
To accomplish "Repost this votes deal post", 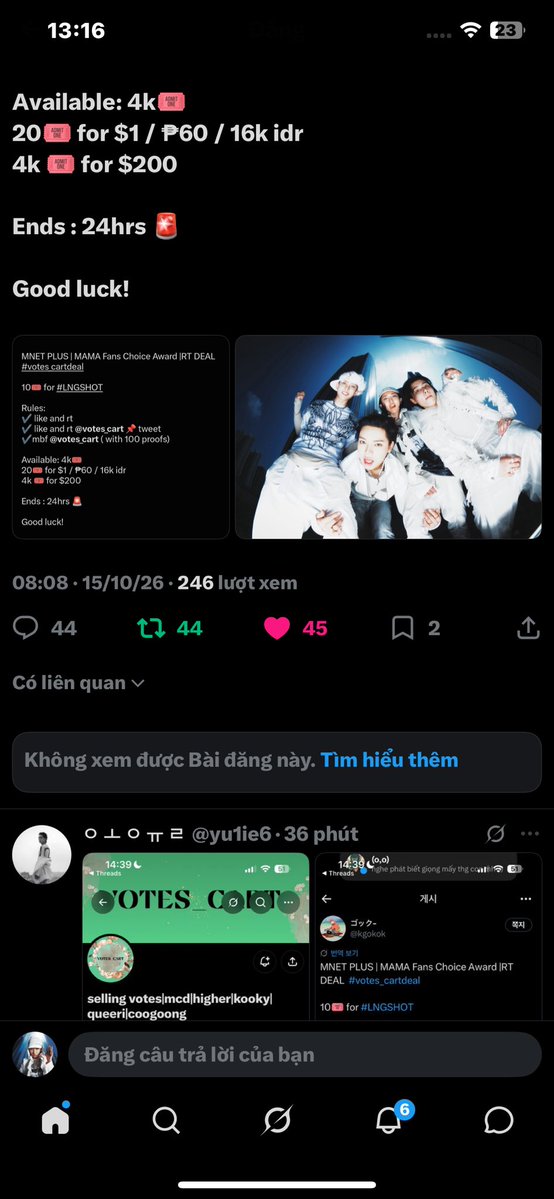I will click(x=150, y=628).
